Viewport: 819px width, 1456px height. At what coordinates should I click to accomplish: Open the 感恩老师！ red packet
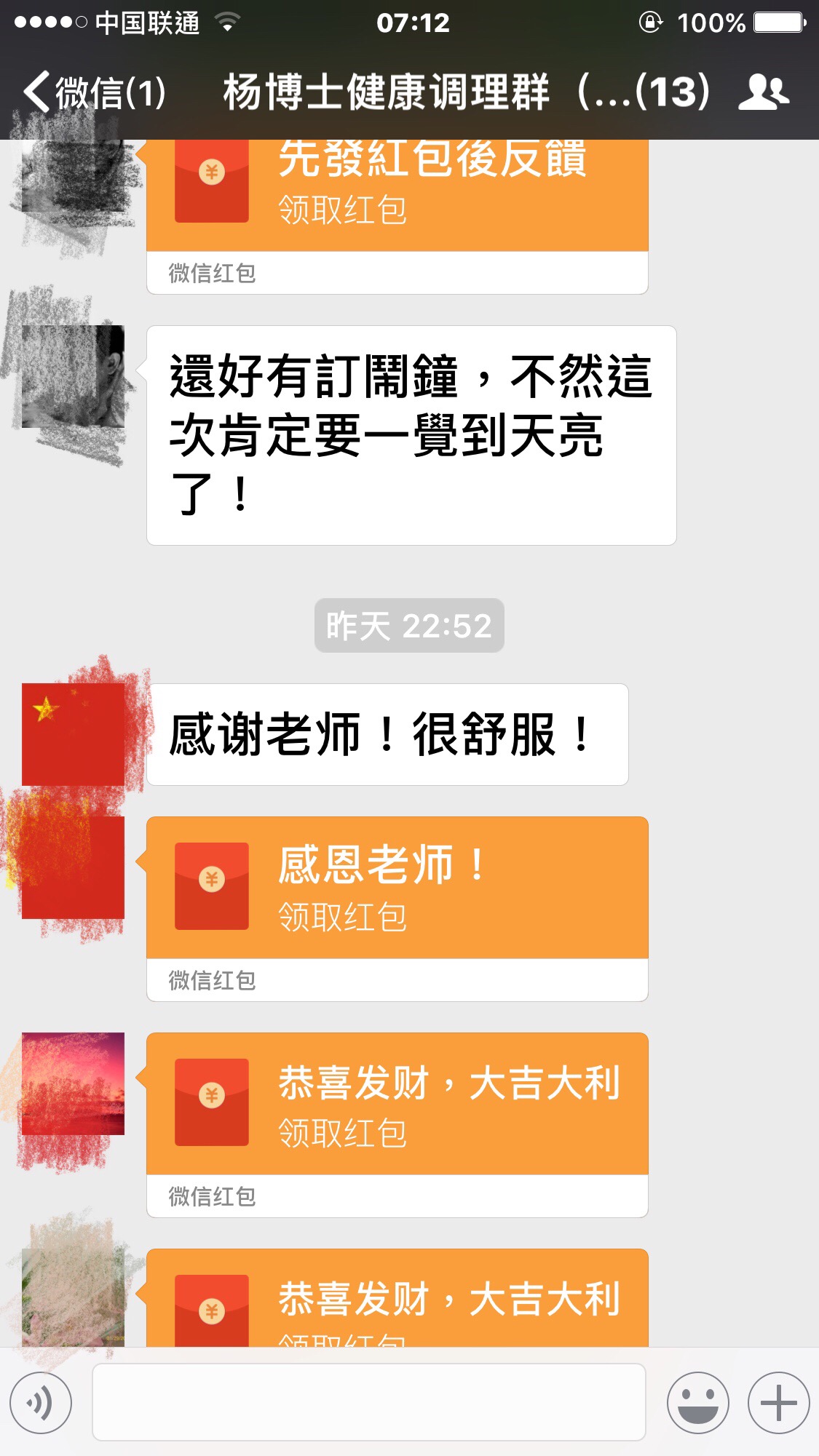tap(397, 888)
